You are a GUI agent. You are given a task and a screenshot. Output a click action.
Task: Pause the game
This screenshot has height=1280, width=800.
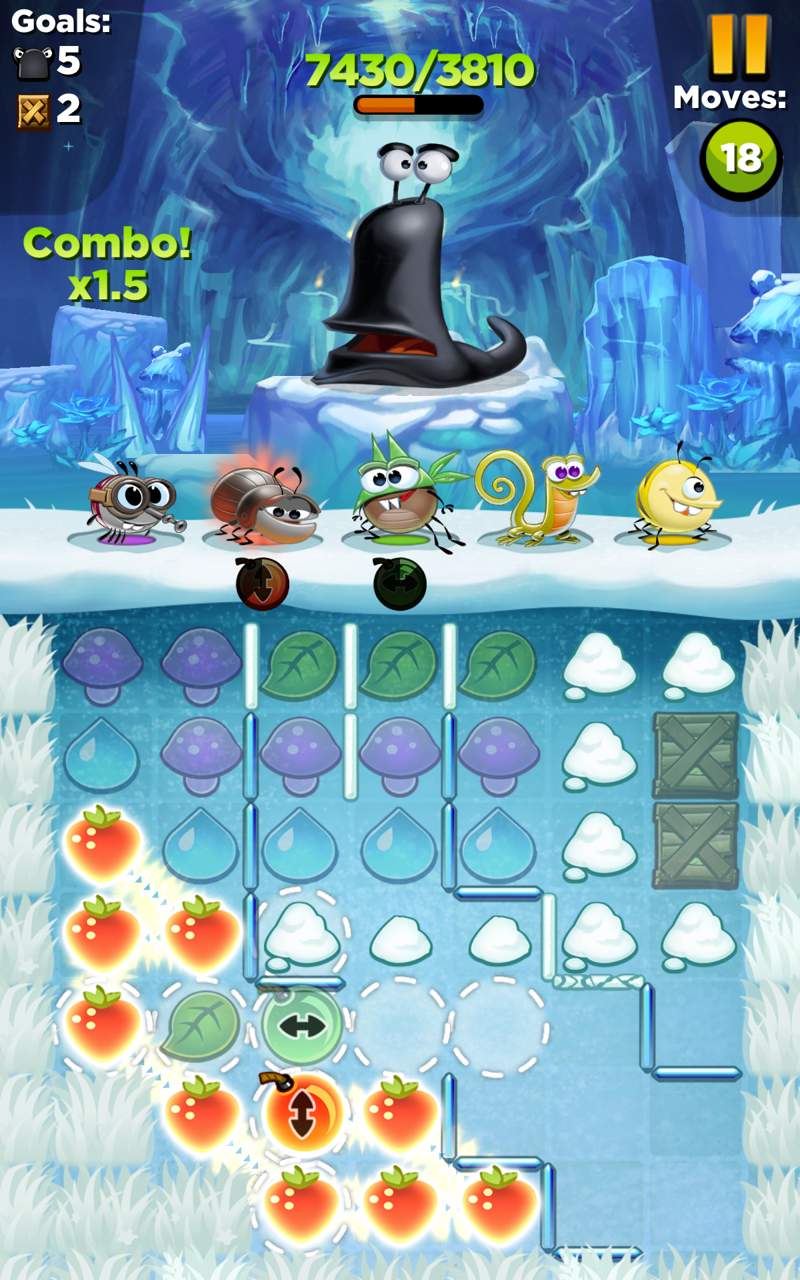(x=740, y=45)
